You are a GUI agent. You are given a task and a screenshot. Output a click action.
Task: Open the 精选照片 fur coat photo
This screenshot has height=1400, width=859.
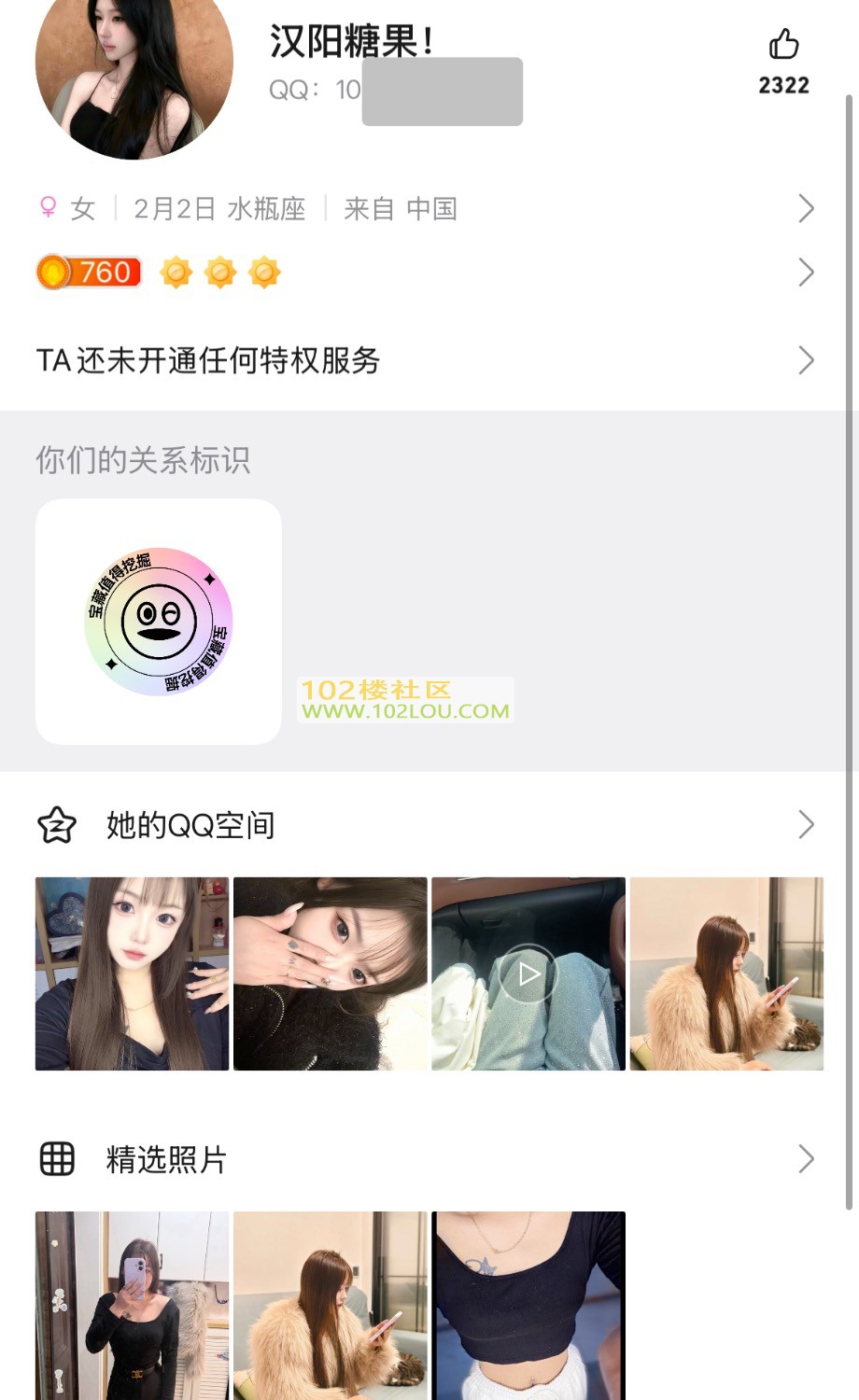(330, 1307)
